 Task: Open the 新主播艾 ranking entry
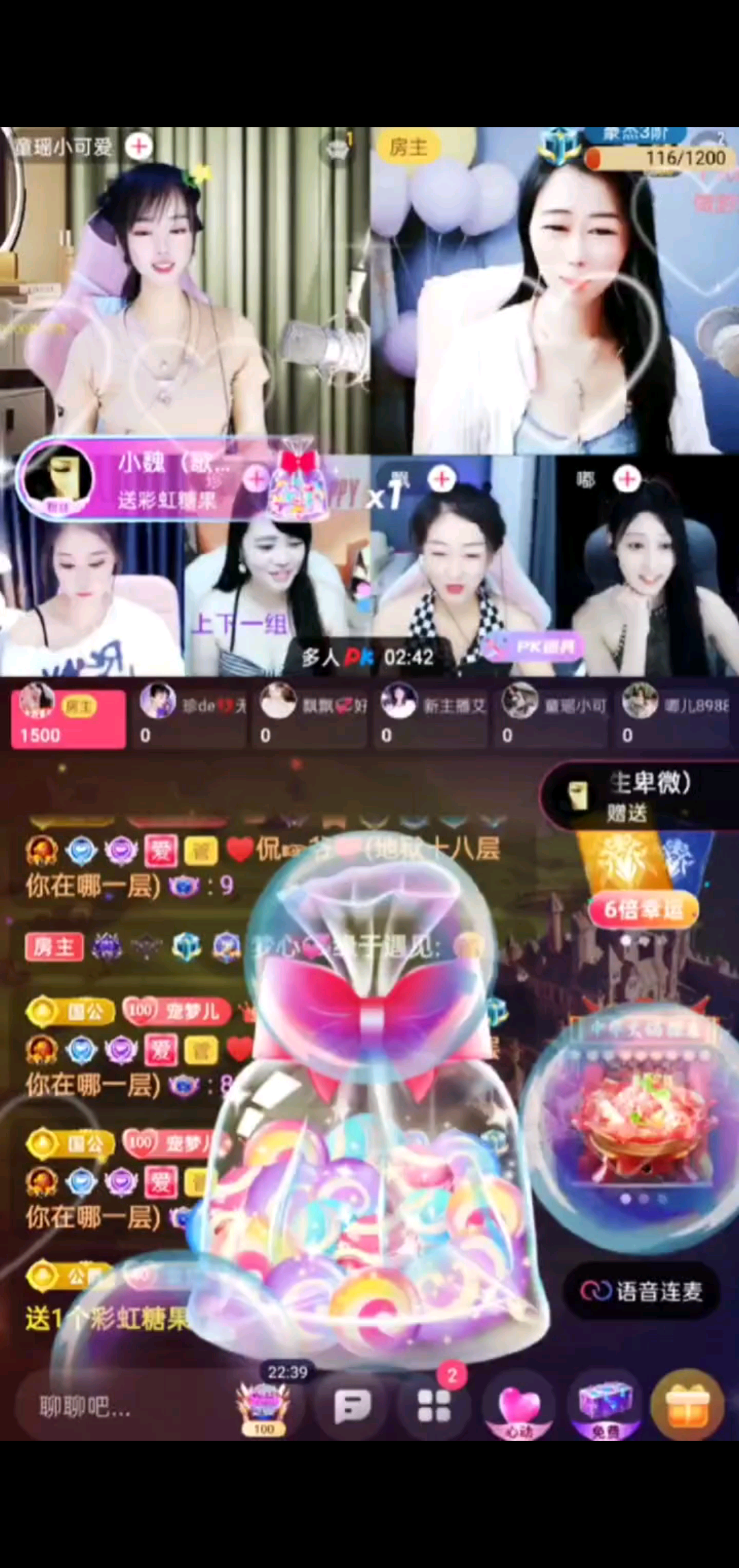[x=433, y=718]
